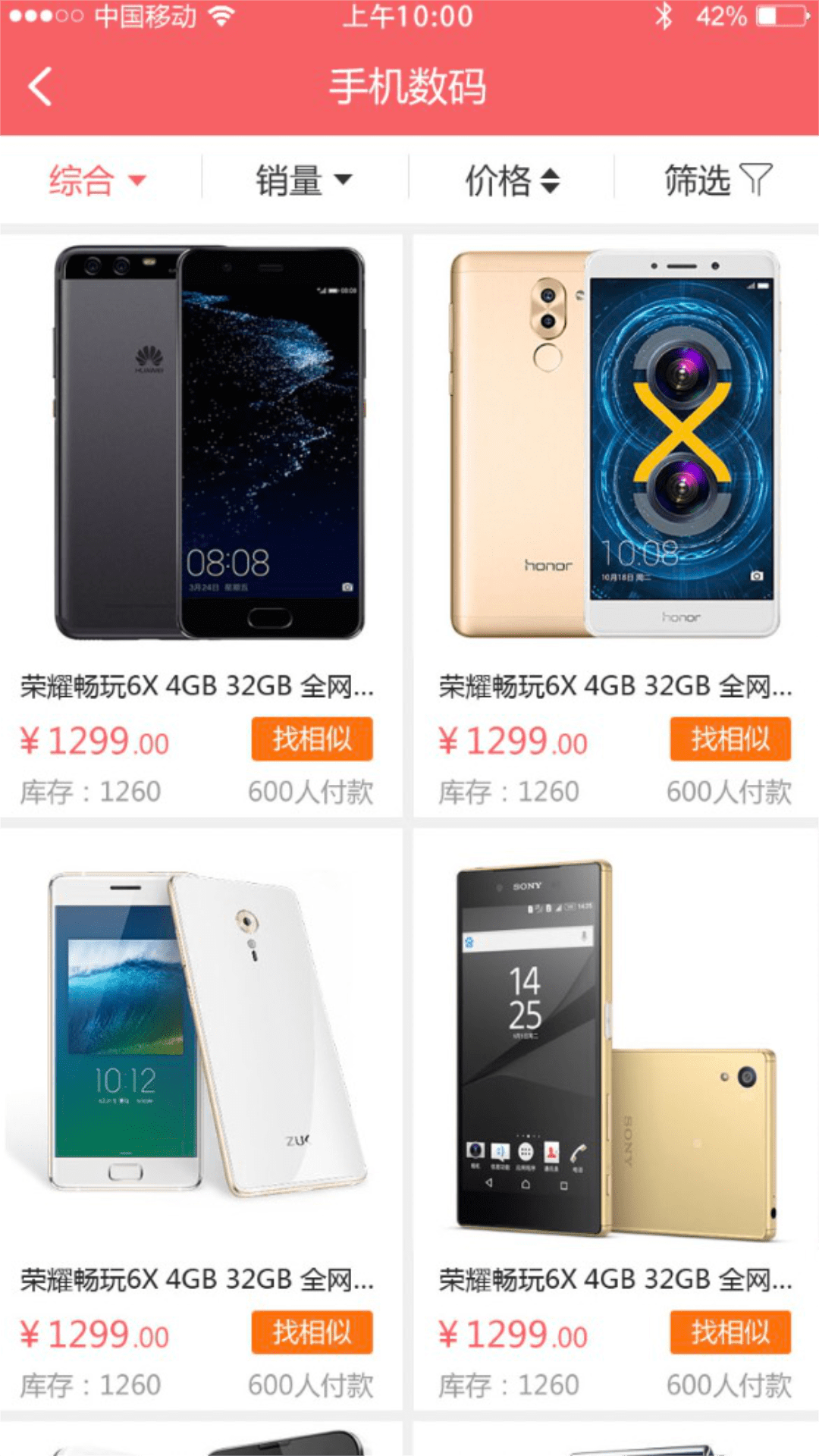Find similar items to the Sony phone
The width and height of the screenshot is (819, 1456).
point(730,1332)
